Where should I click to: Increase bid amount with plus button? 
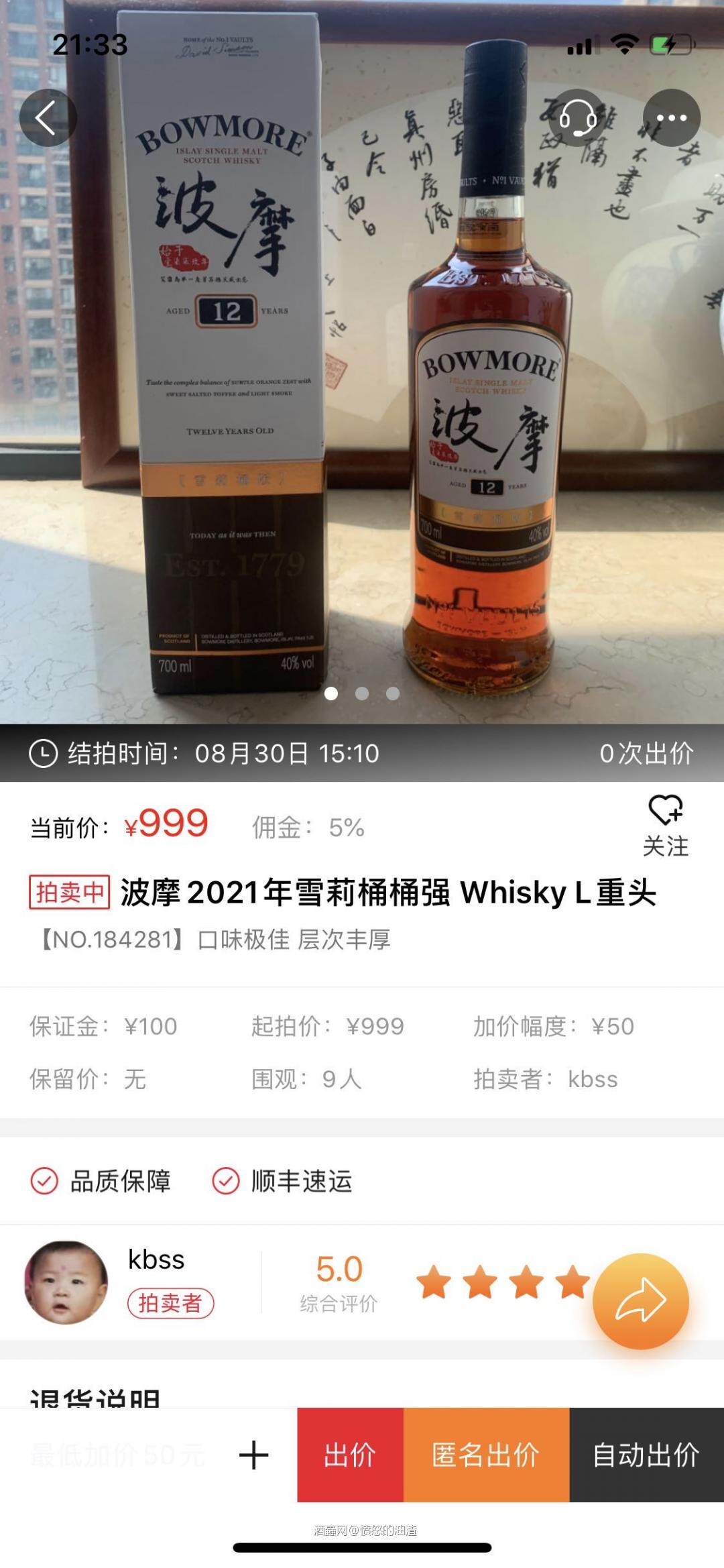[x=254, y=1455]
